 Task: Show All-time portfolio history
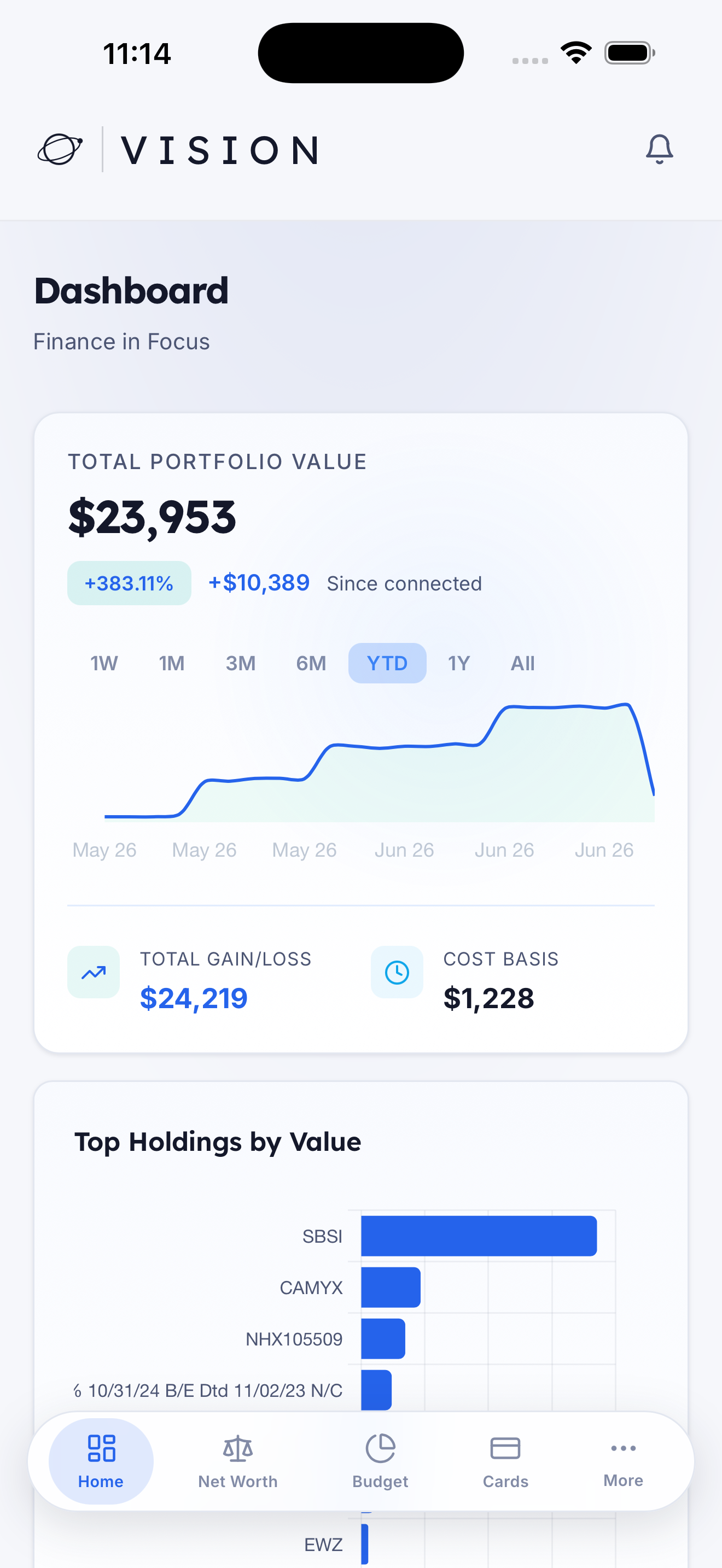click(522, 663)
